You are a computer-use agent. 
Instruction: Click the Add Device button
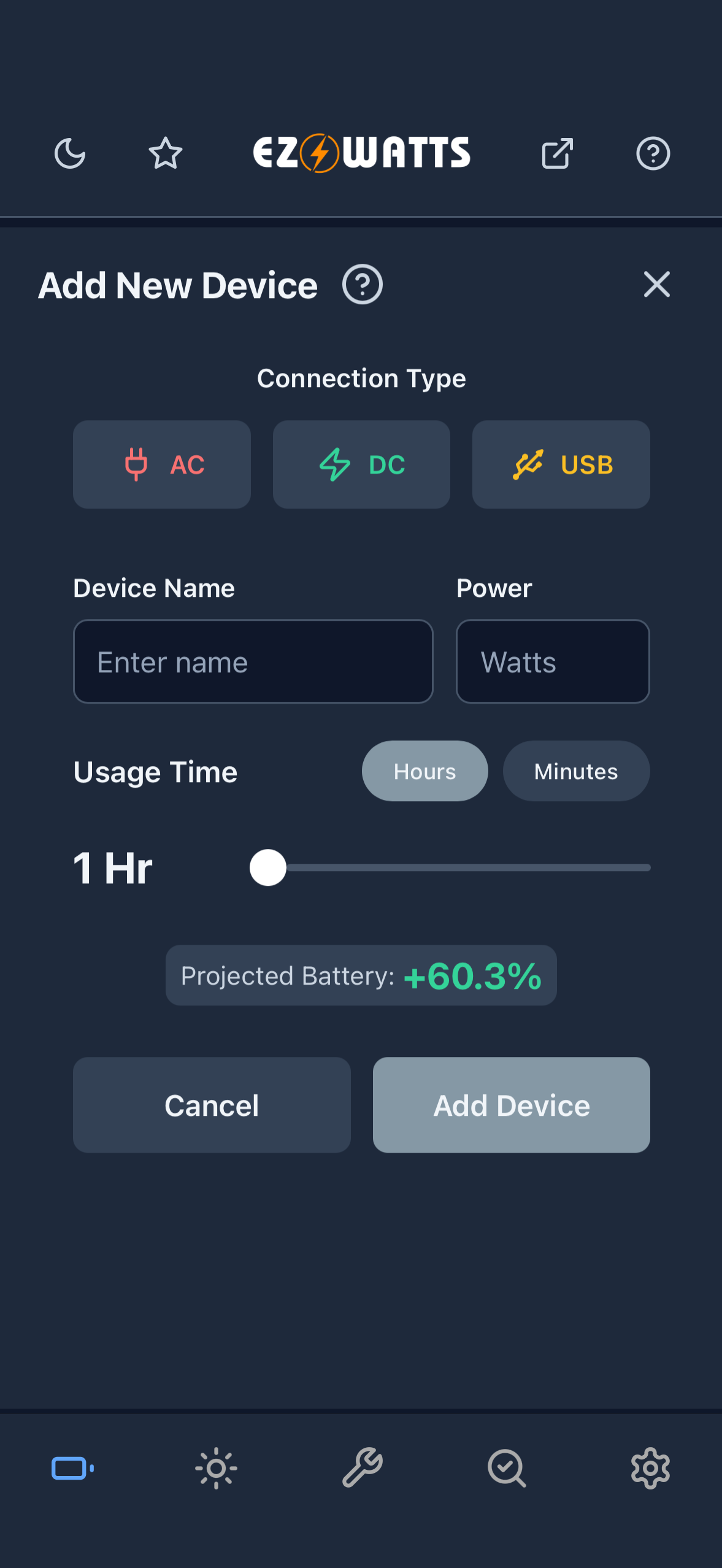tap(511, 1104)
